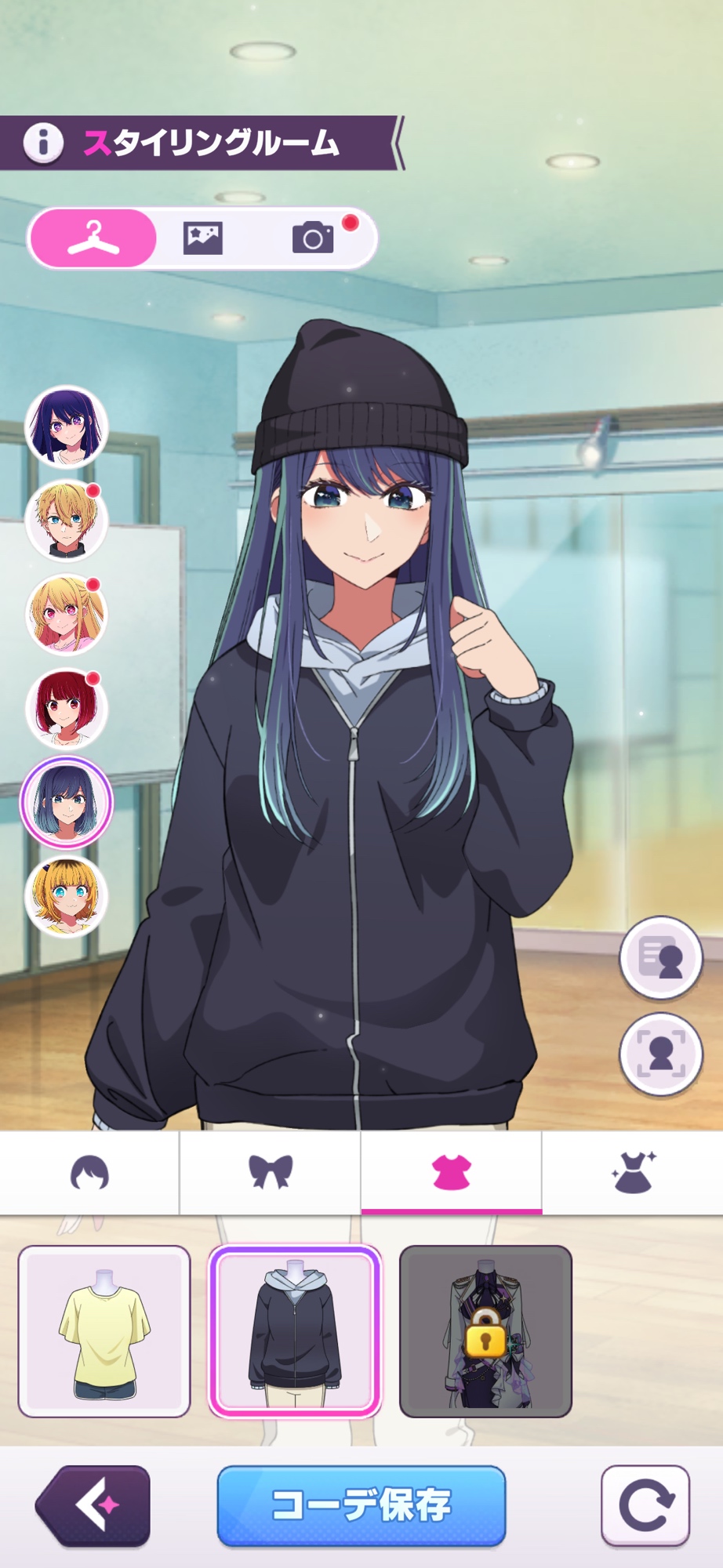Select the blond boy character avatar
The image size is (723, 1568).
pyautogui.click(x=67, y=521)
